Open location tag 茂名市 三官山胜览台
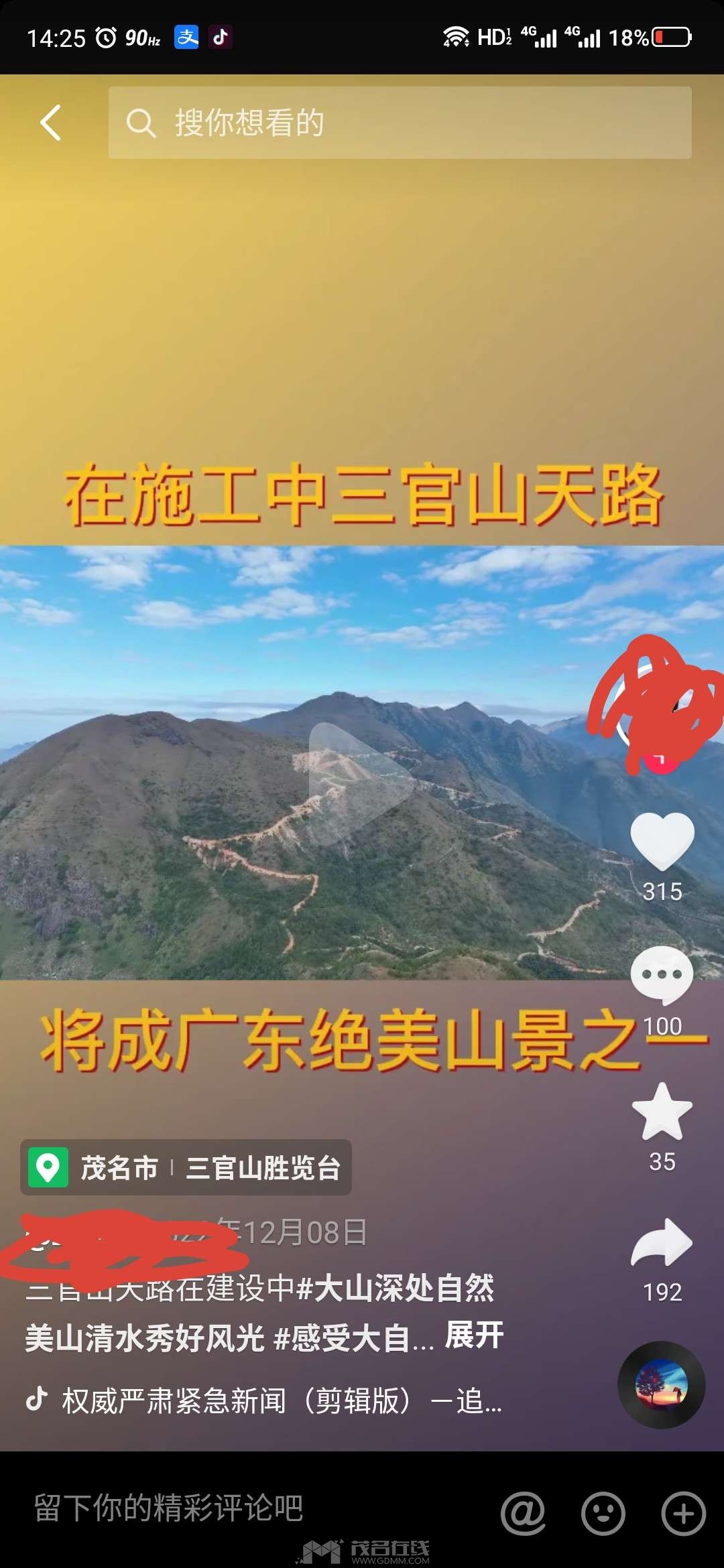724x1568 pixels. [x=186, y=1167]
